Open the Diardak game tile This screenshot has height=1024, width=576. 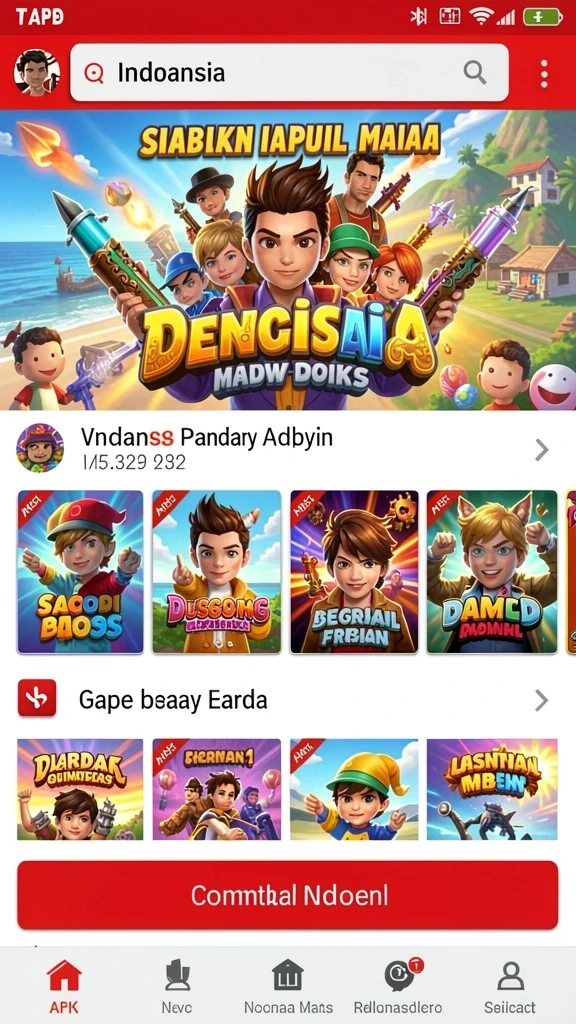point(80,789)
